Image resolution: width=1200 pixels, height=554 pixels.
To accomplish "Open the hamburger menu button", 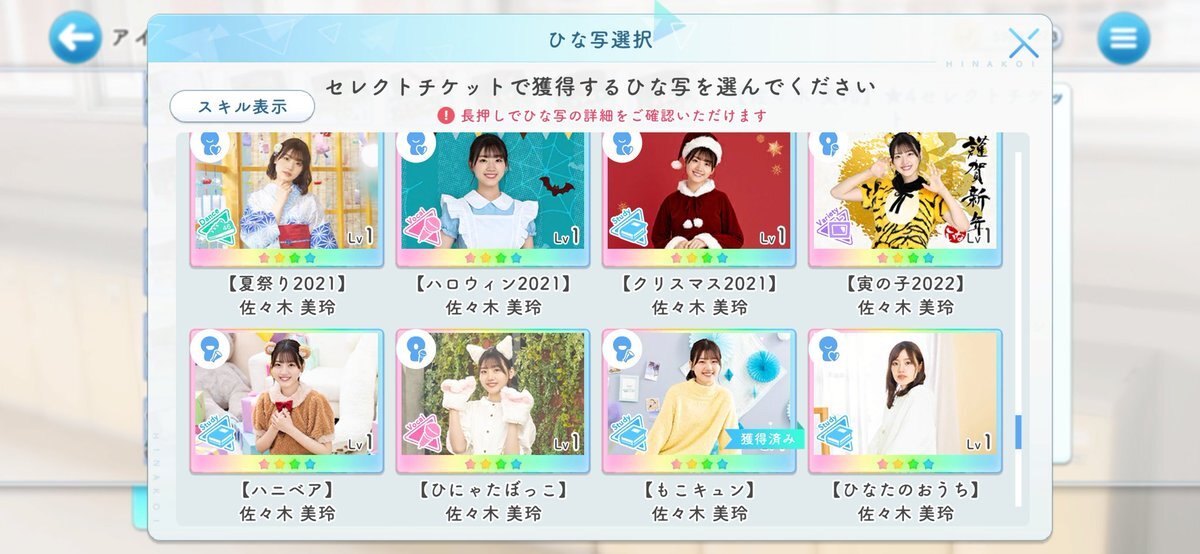I will 1123,38.
